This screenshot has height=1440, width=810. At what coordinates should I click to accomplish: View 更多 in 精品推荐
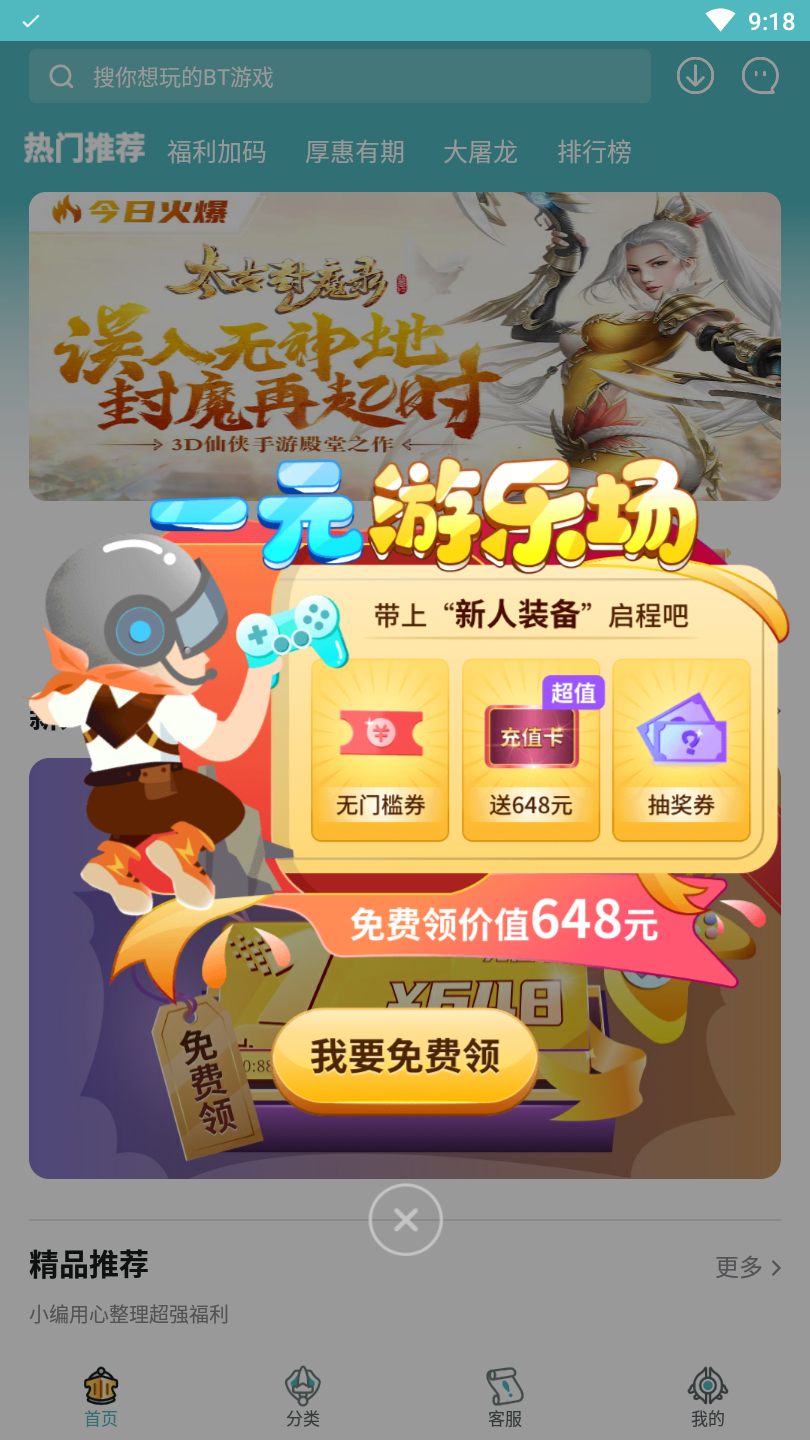pyautogui.click(x=748, y=1267)
